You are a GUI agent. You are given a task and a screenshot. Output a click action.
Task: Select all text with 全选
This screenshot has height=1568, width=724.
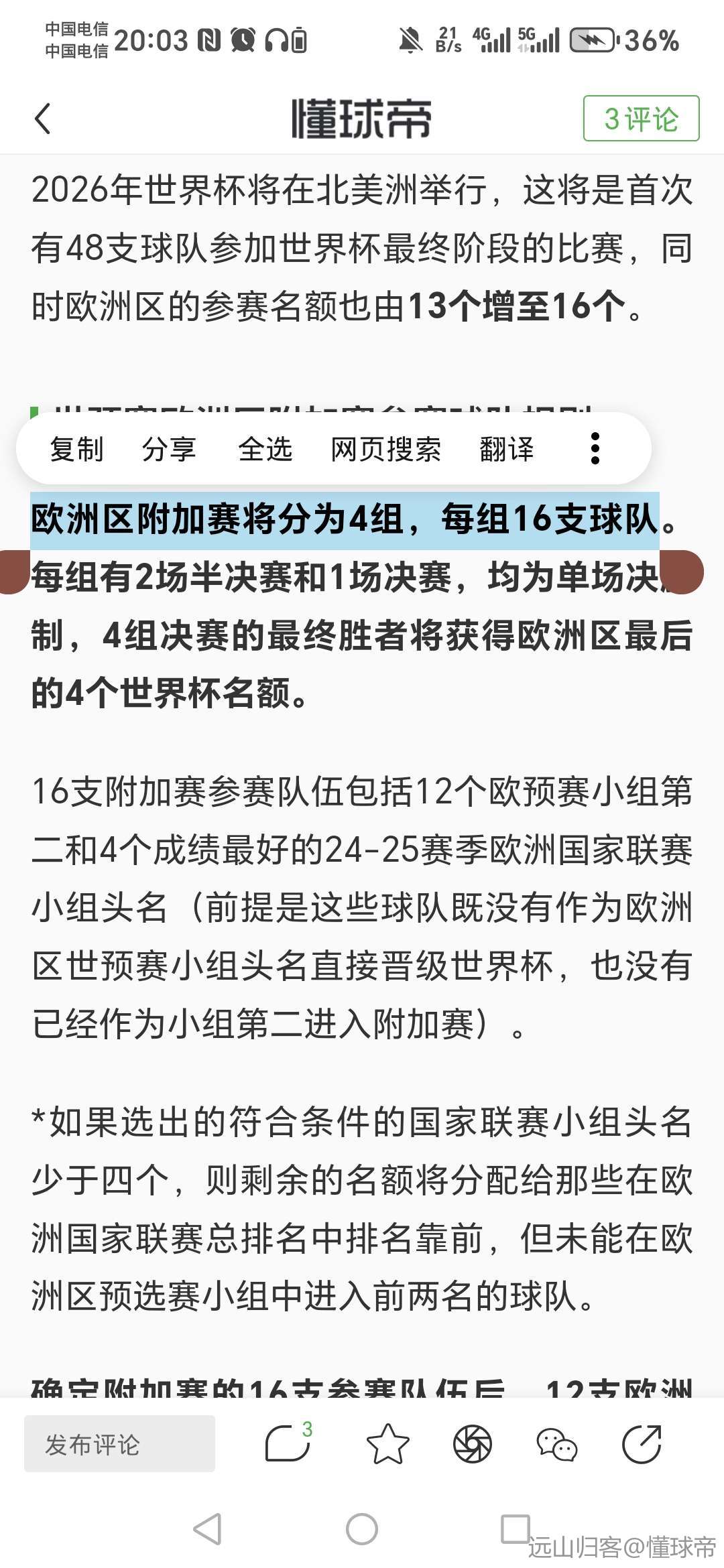pyautogui.click(x=265, y=449)
